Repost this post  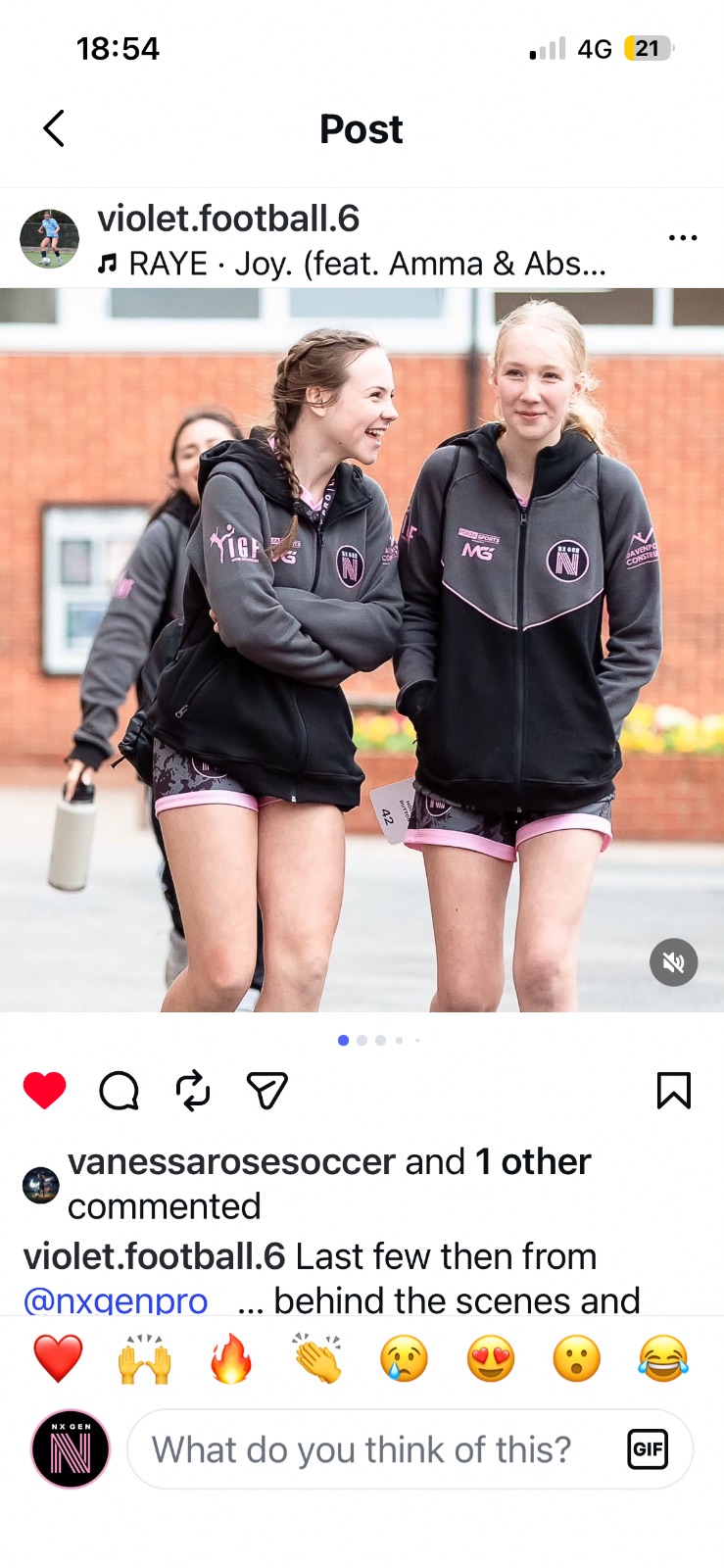(x=193, y=1091)
